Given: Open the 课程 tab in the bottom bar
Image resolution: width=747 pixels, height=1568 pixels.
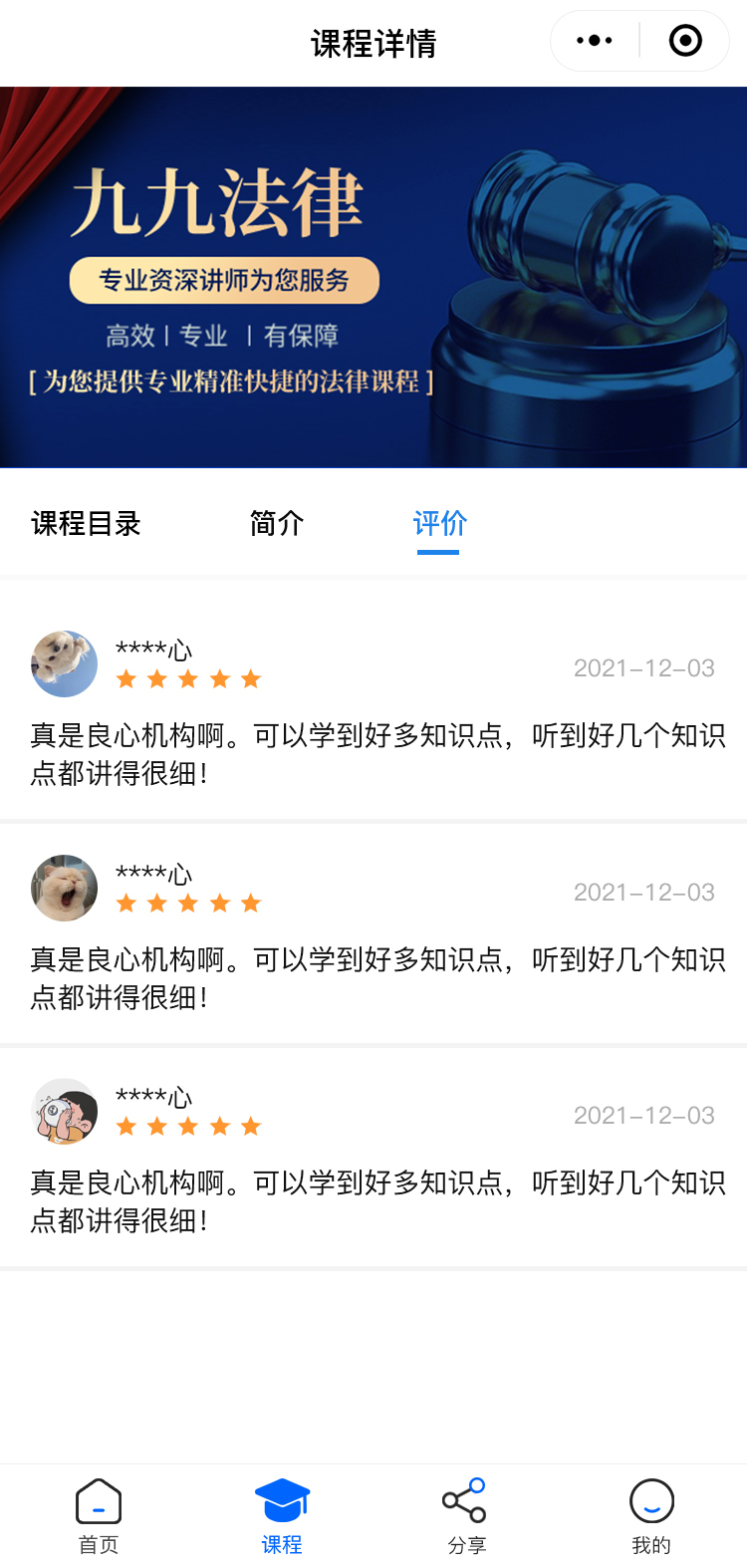Looking at the screenshot, I should pyautogui.click(x=282, y=1515).
